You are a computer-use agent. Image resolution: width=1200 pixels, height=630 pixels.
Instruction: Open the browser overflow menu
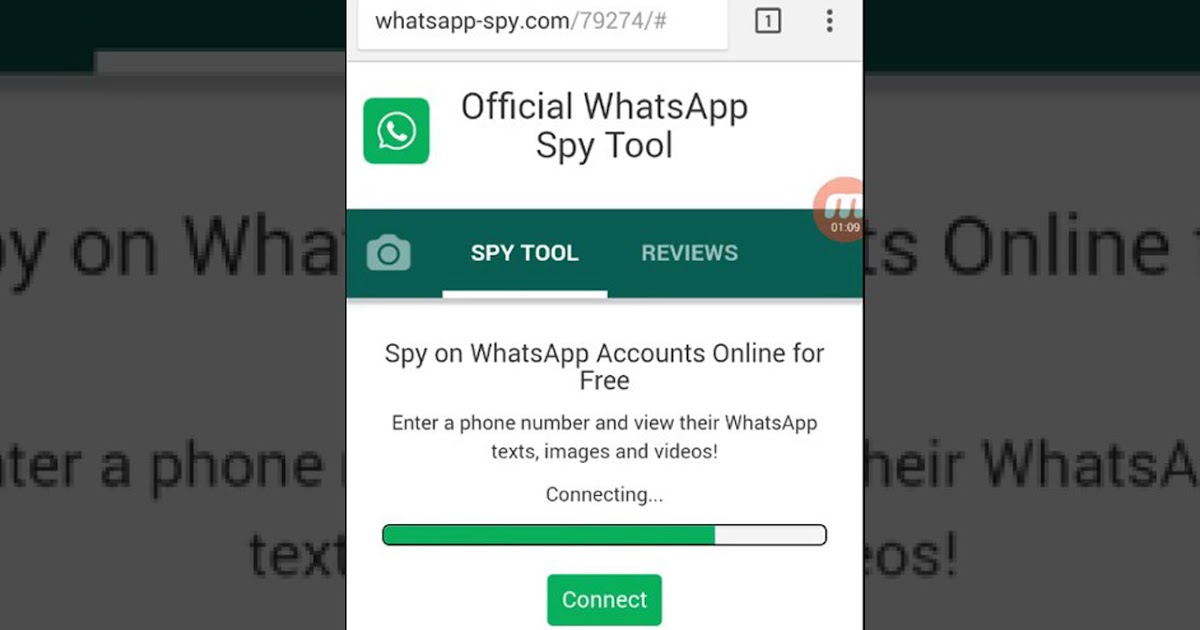(829, 21)
